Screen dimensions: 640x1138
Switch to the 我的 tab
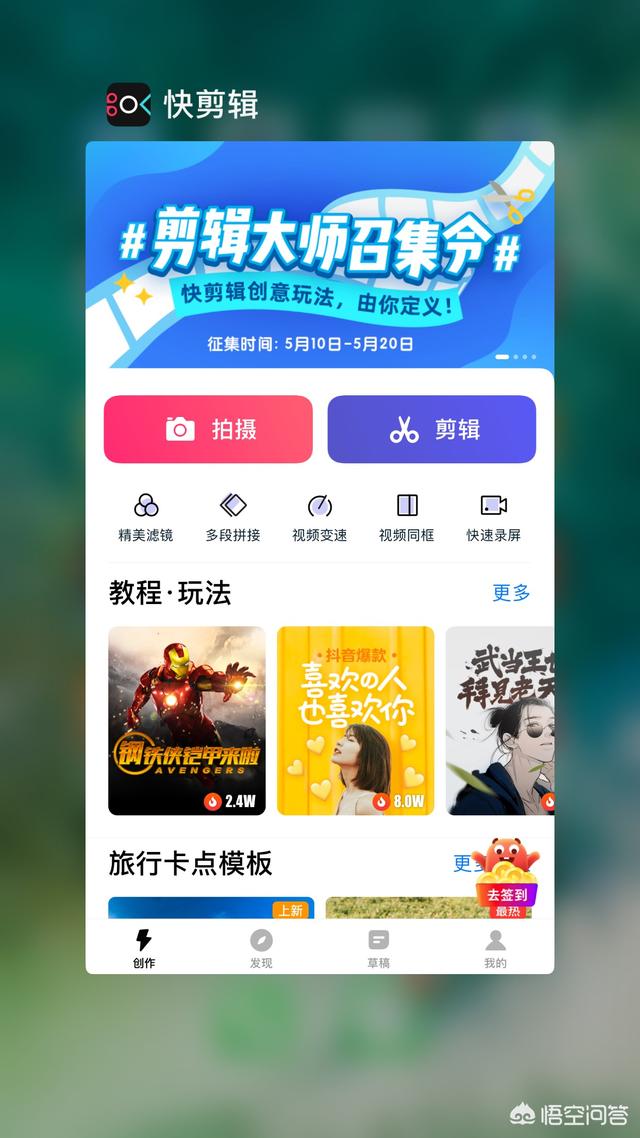click(x=496, y=949)
